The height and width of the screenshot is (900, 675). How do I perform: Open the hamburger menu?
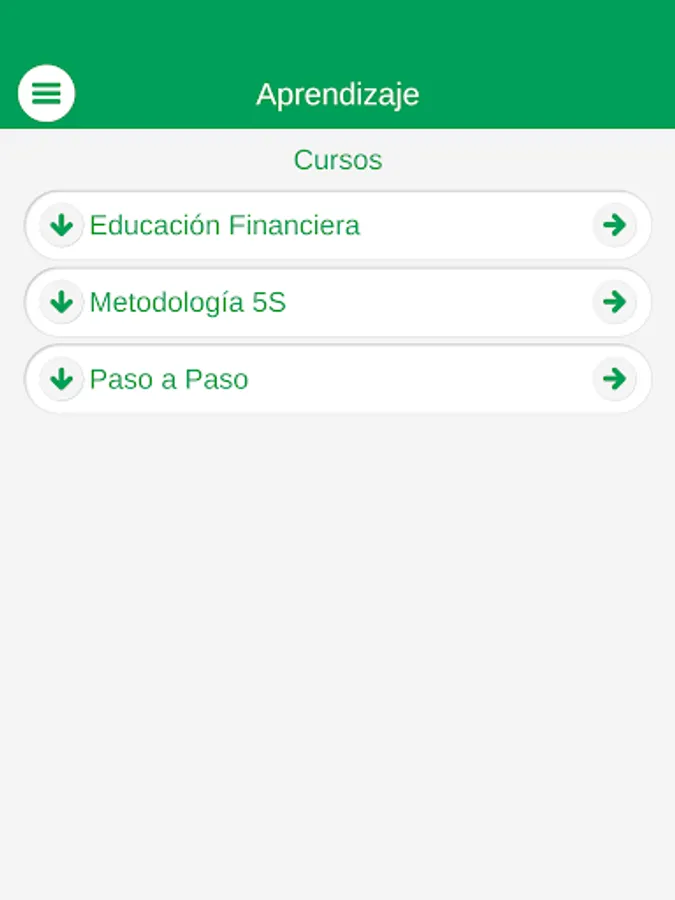pos(46,93)
